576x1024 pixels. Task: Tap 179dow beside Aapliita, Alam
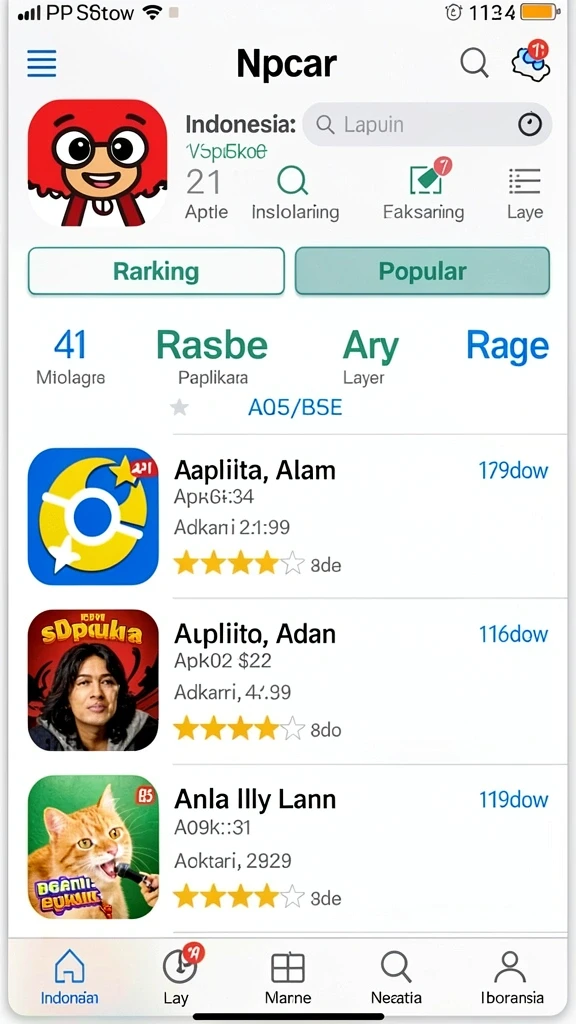[x=513, y=470]
